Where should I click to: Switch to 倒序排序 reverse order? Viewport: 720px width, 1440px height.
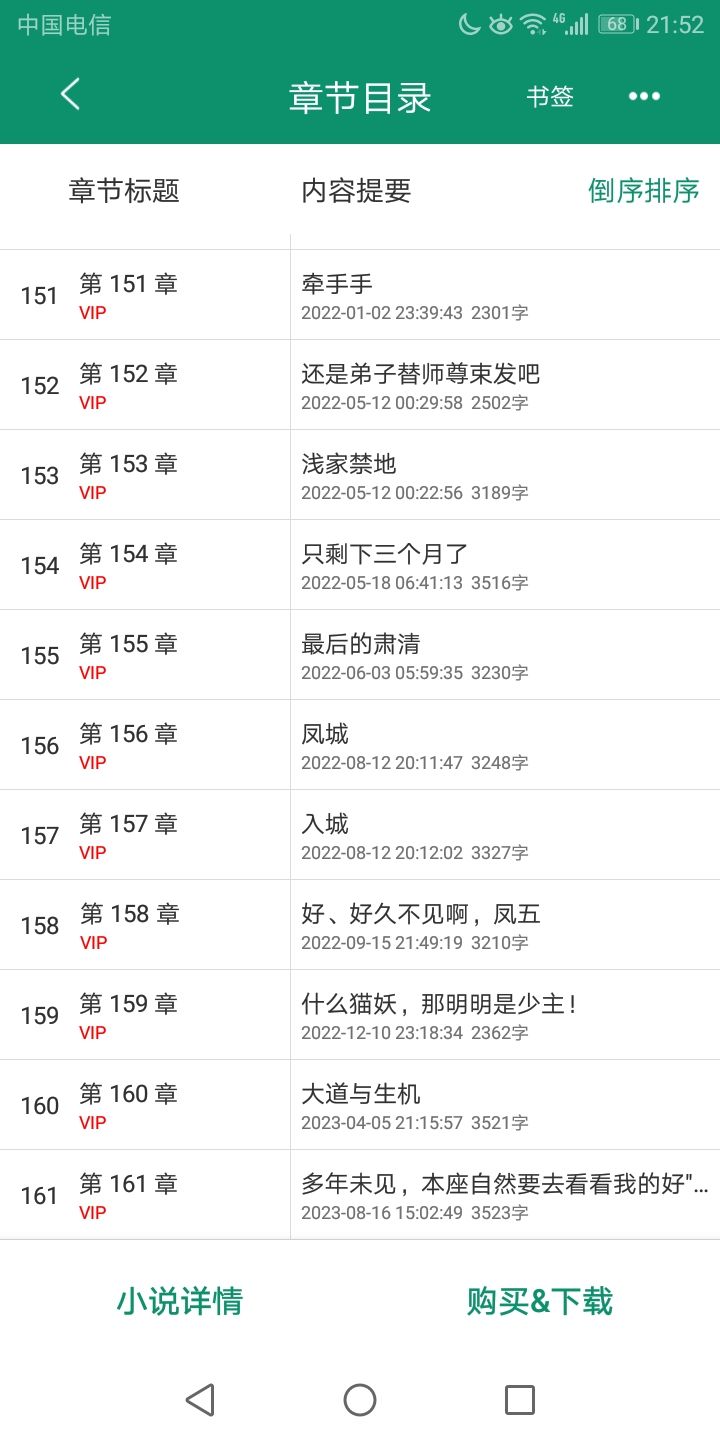click(x=643, y=190)
